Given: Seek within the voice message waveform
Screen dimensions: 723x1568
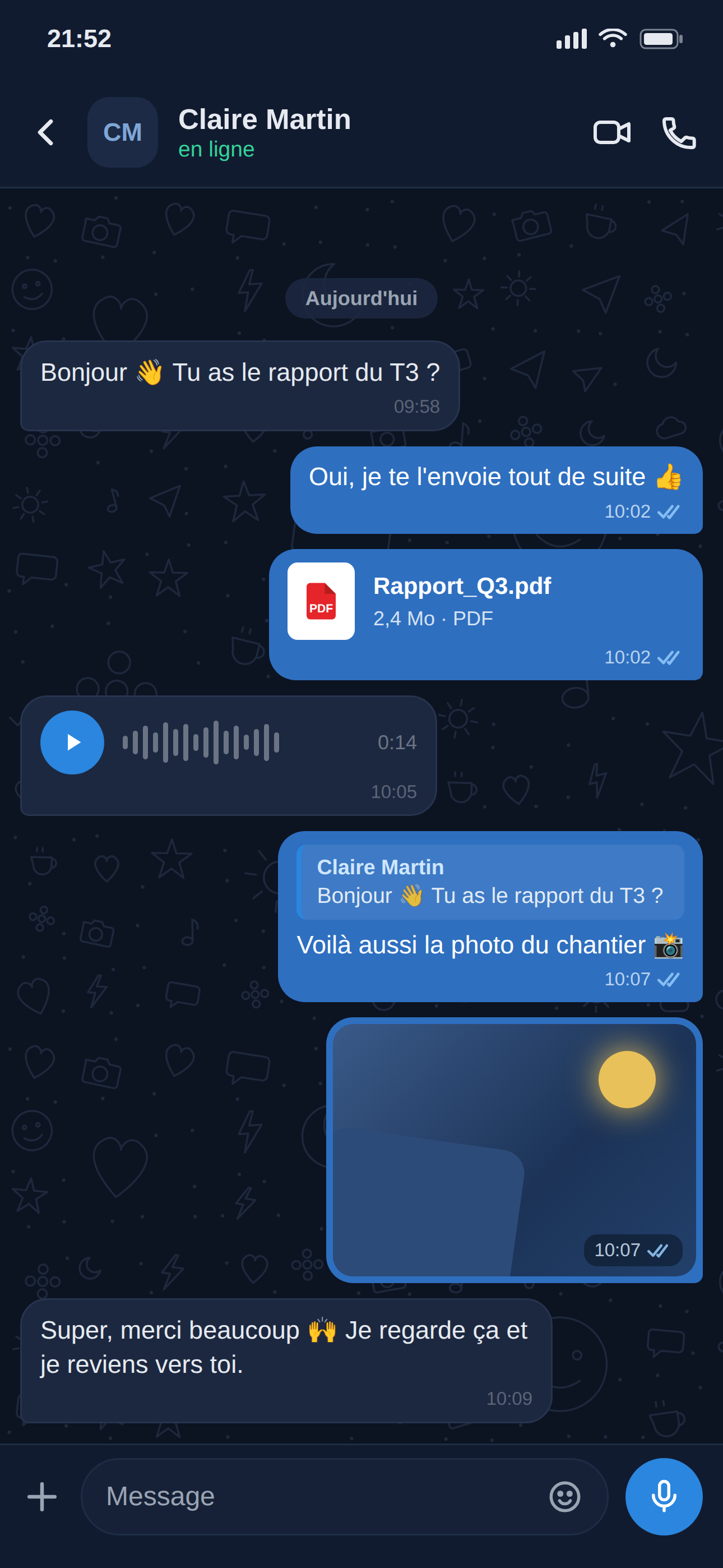Looking at the screenshot, I should (x=201, y=742).
